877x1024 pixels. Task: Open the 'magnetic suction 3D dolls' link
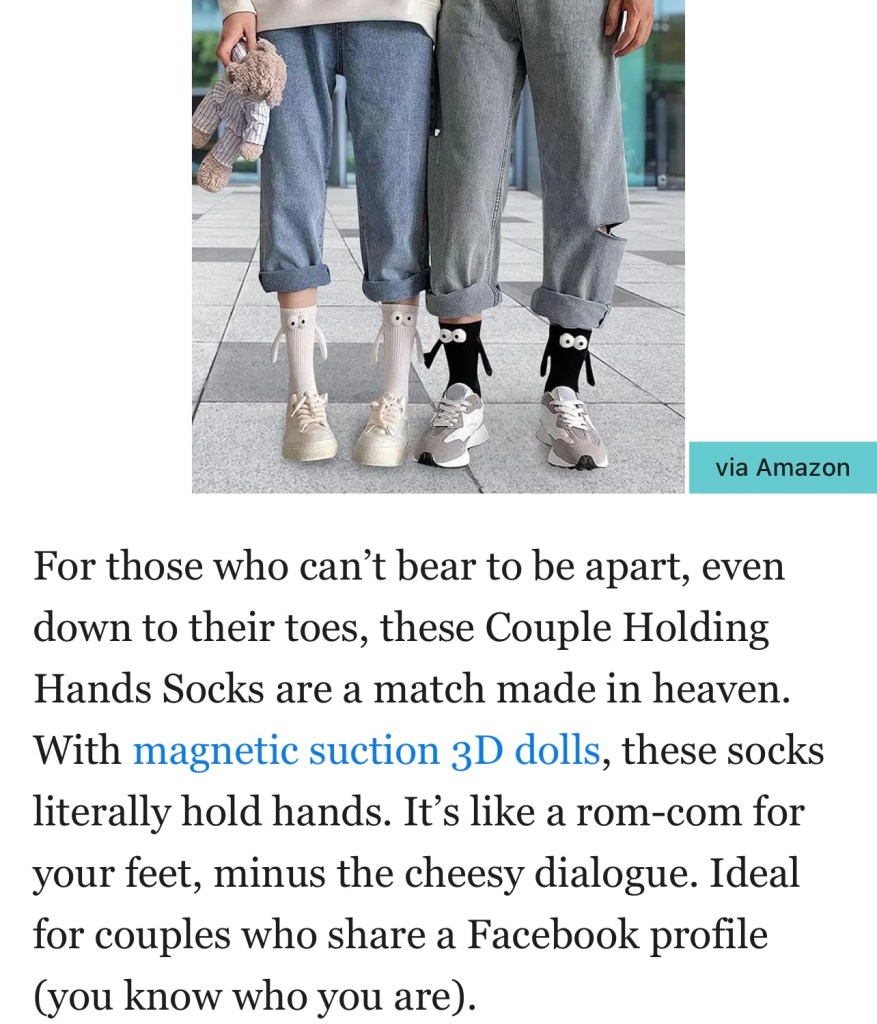366,749
